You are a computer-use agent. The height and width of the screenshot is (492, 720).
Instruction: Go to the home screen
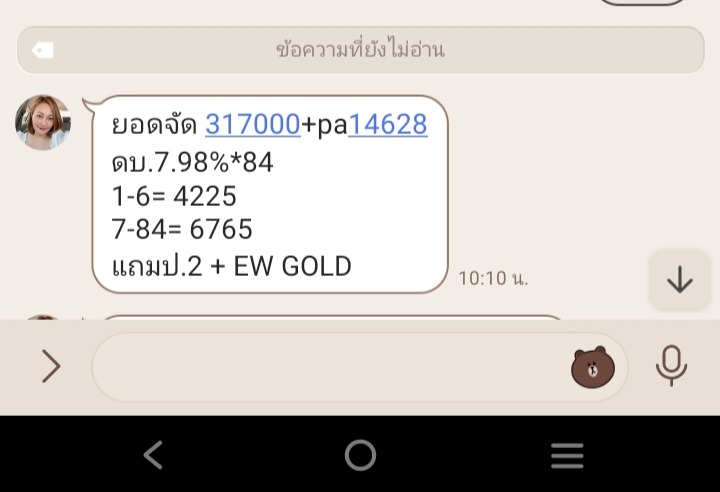[x=360, y=455]
